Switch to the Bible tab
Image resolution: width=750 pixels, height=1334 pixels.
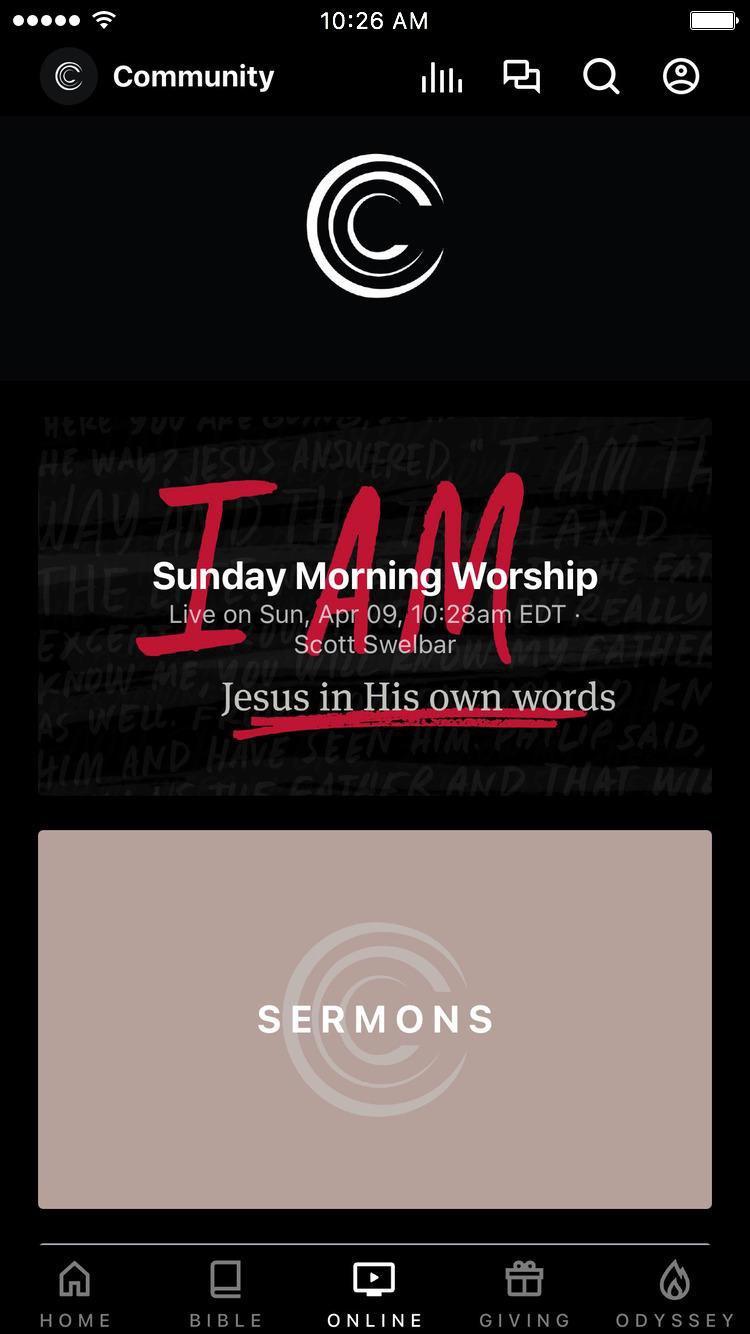click(226, 1292)
